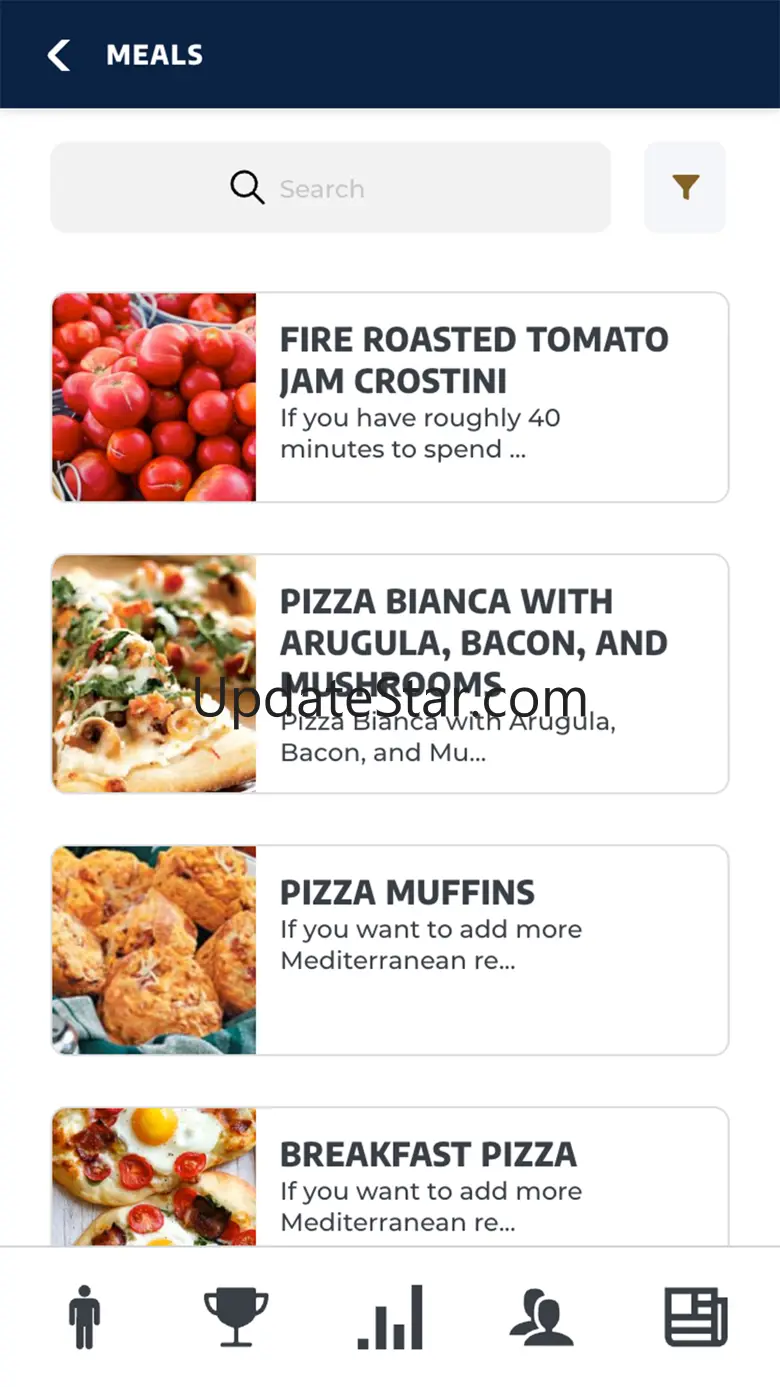This screenshot has width=780, height=1387.
Task: Select the Pizza Muffins card
Action: [x=390, y=950]
